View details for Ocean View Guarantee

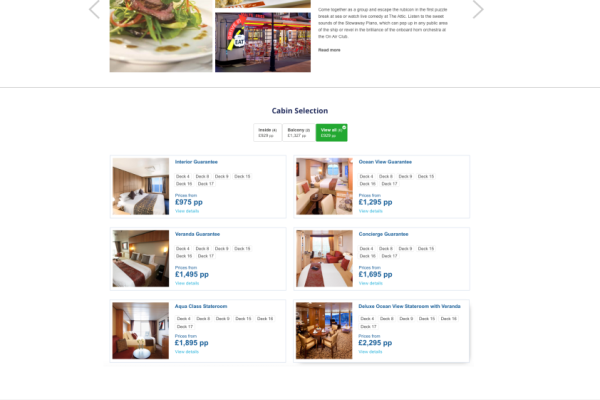[370, 211]
